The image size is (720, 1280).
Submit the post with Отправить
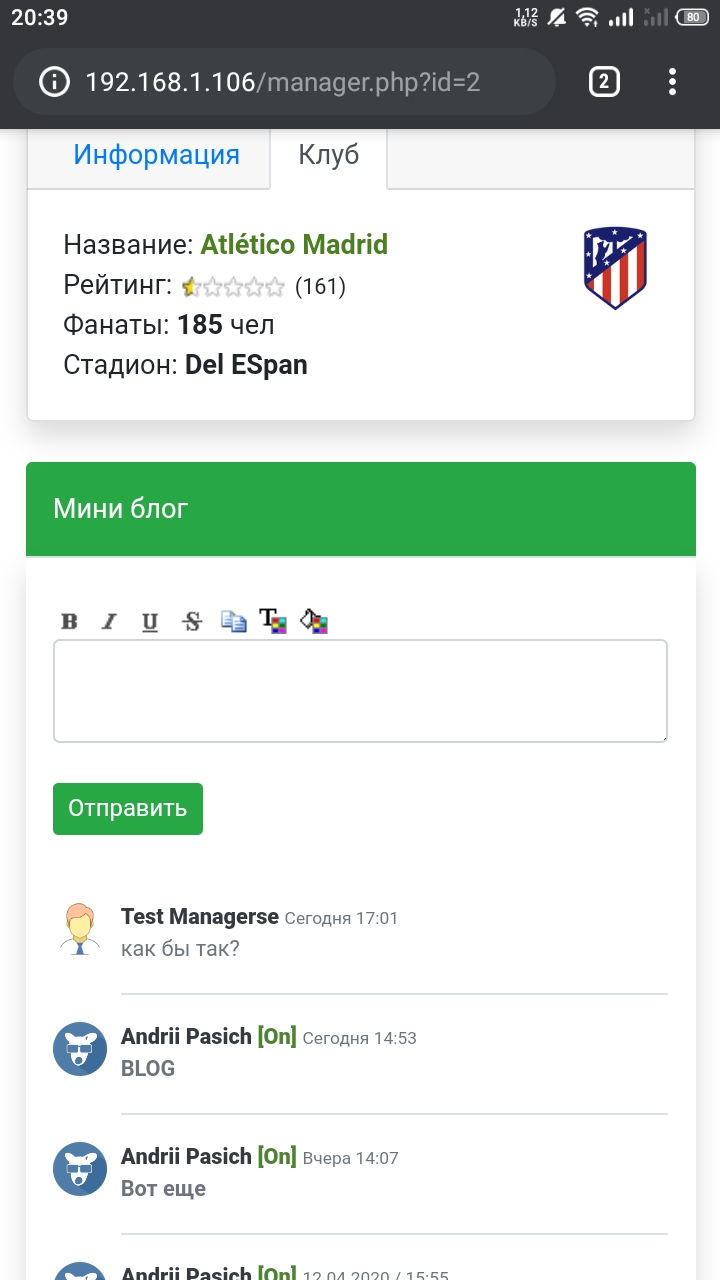pyautogui.click(x=128, y=808)
